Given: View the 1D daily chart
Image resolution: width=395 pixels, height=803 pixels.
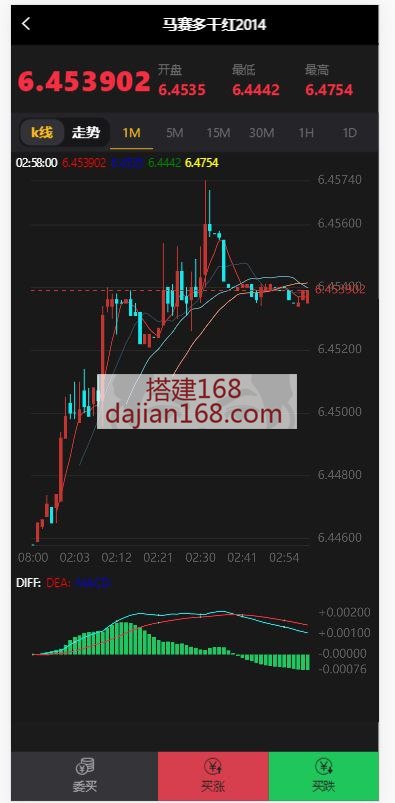Looking at the screenshot, I should click(349, 133).
